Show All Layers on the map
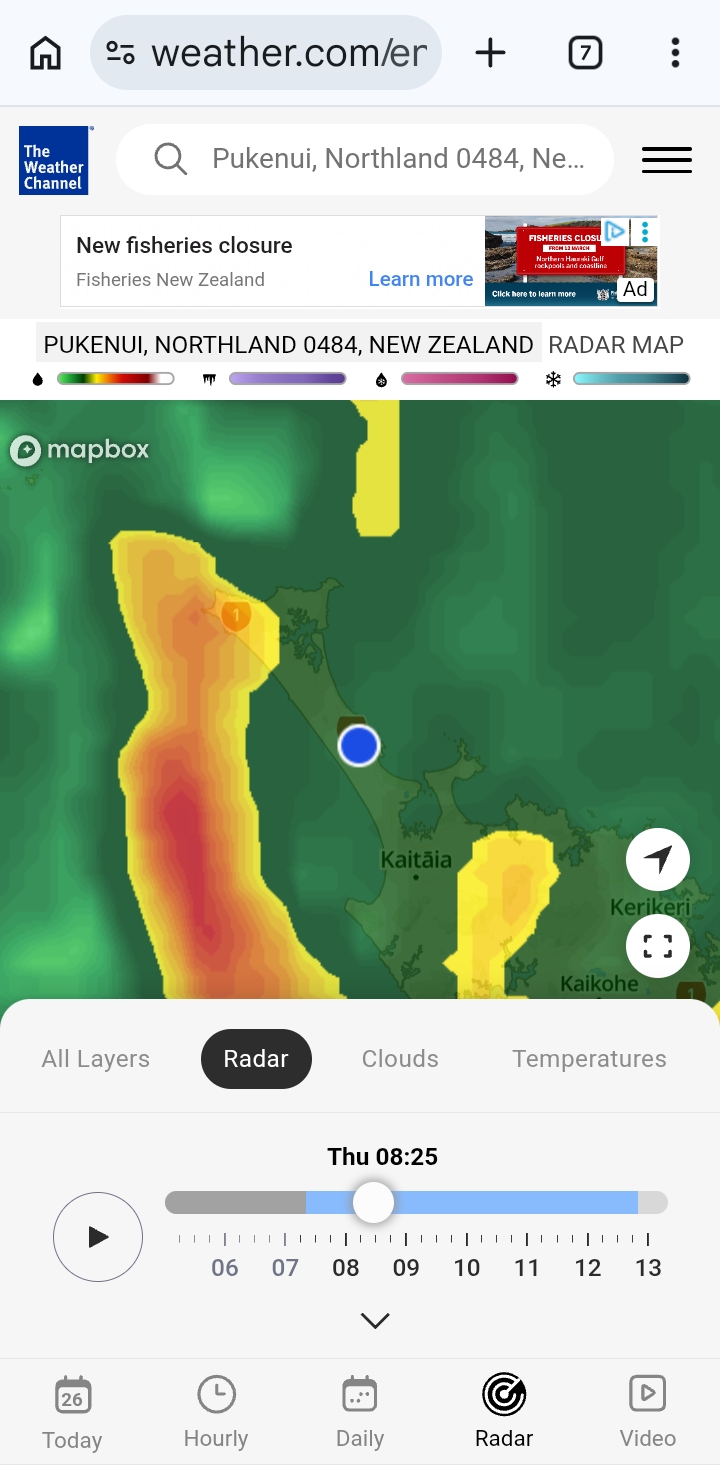The width and height of the screenshot is (720, 1465). tap(96, 1059)
